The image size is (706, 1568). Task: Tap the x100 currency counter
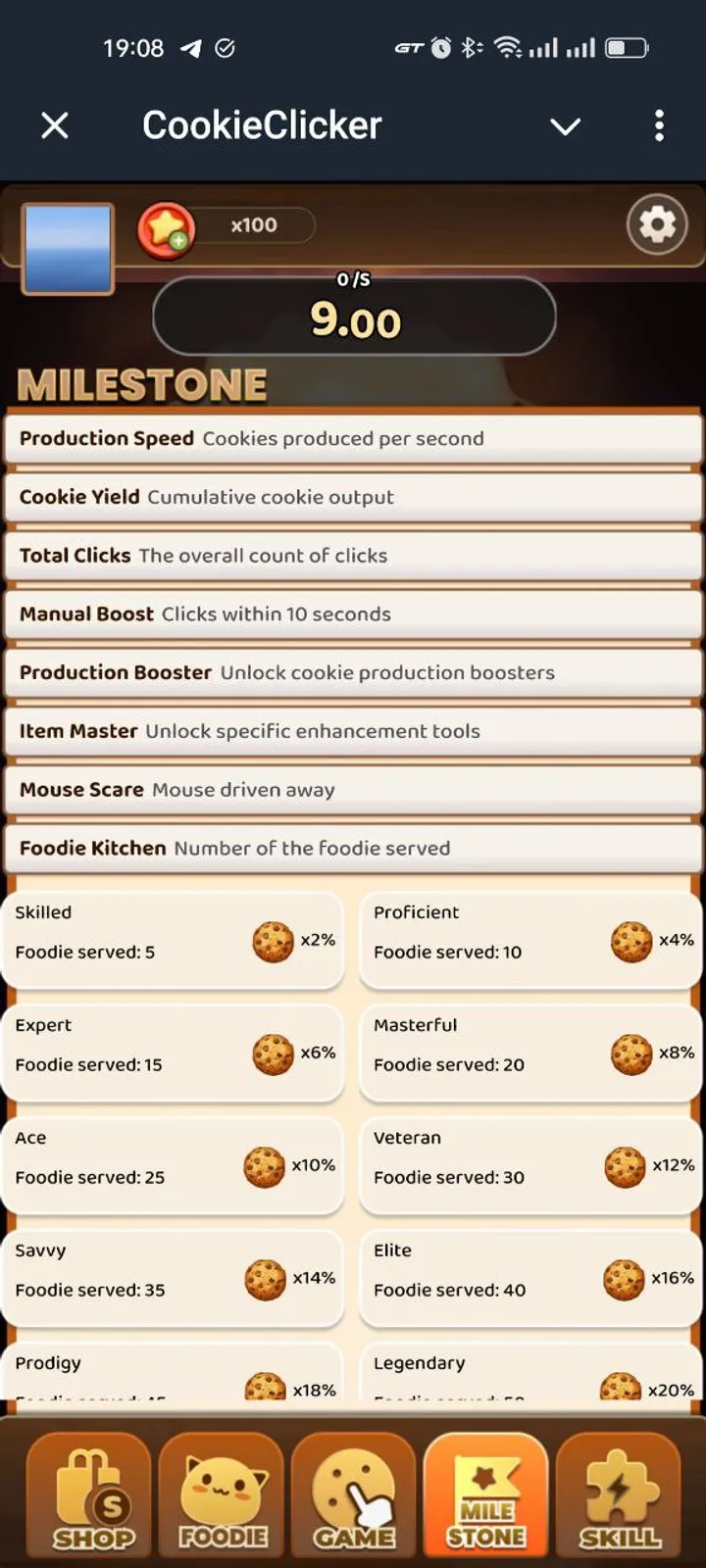(253, 224)
